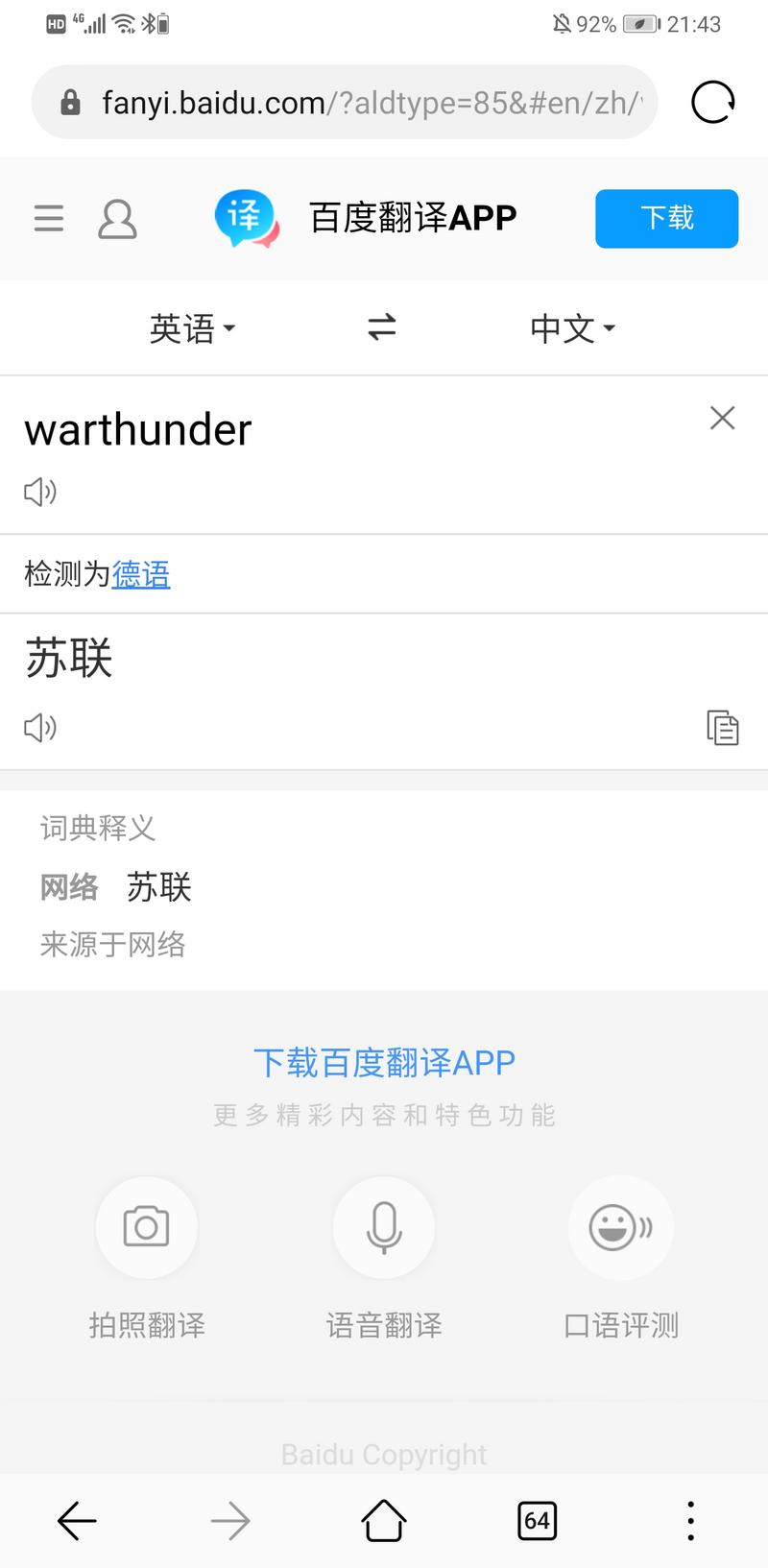
Task: Open the hamburger menu
Action: (x=49, y=218)
